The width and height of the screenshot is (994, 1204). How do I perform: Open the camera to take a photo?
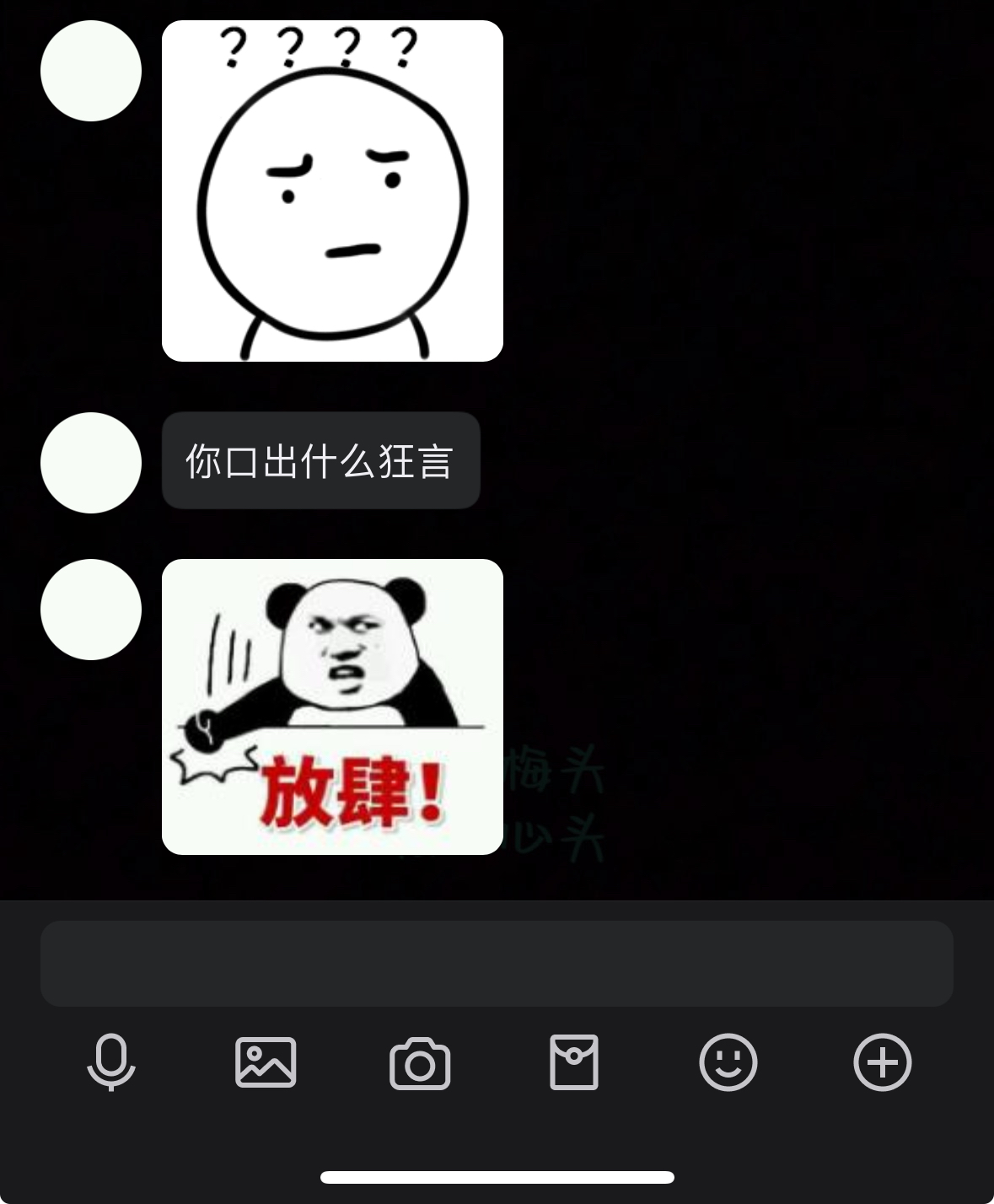[x=420, y=1063]
